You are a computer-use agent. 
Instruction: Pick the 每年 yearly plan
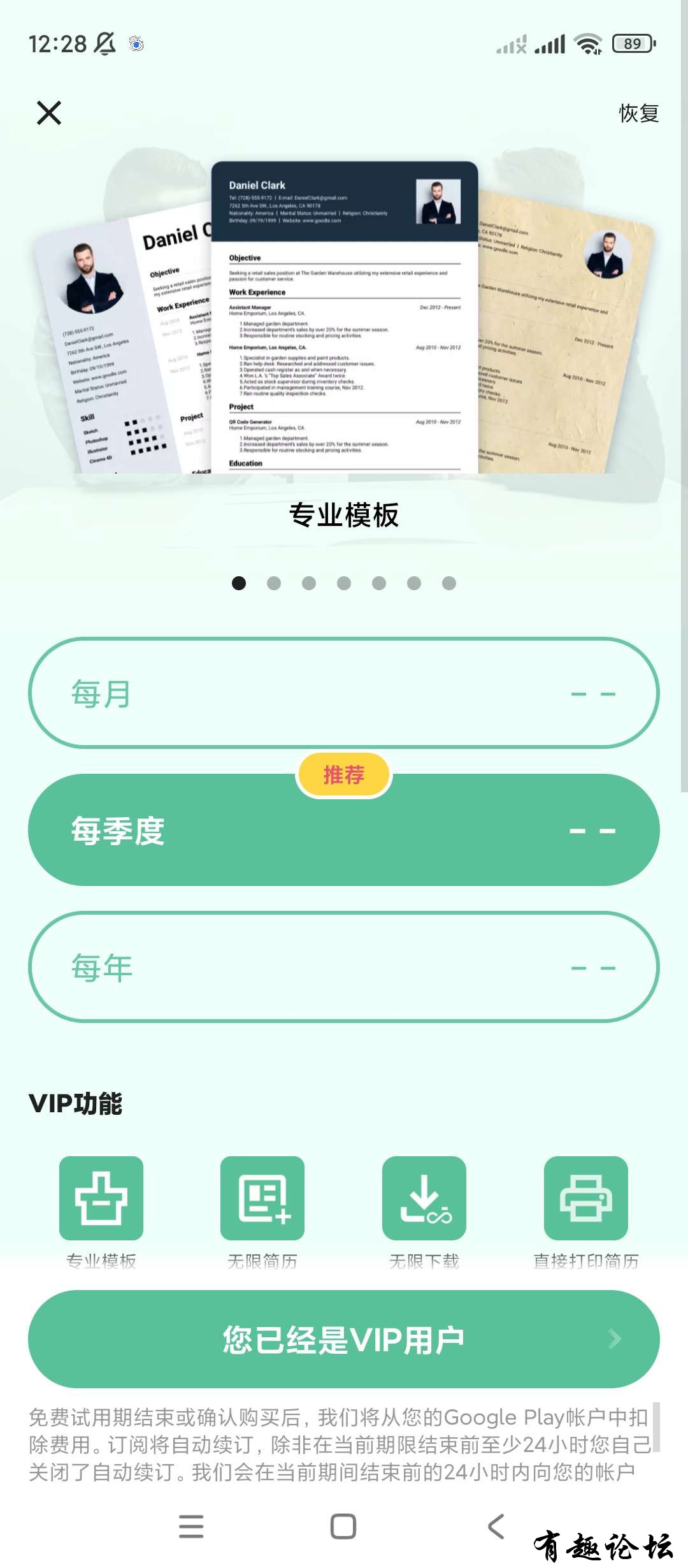pos(344,967)
